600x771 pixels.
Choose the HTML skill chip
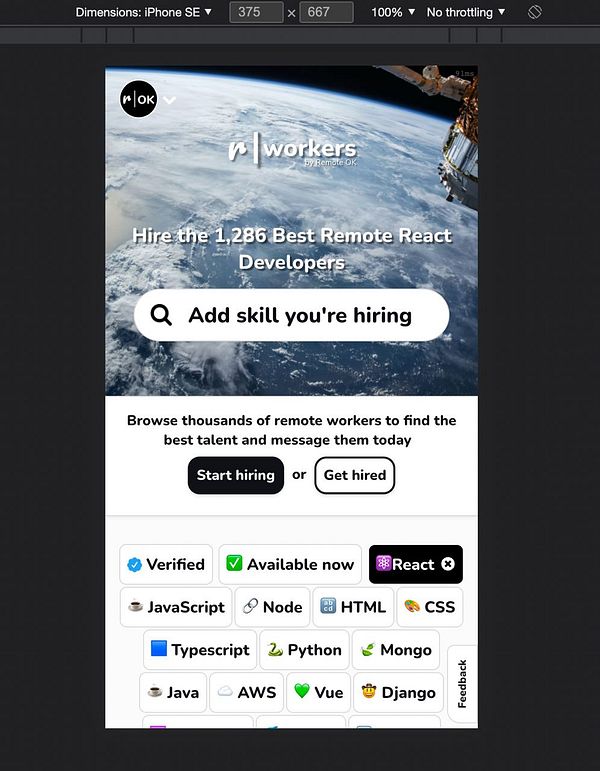[x=352, y=607]
